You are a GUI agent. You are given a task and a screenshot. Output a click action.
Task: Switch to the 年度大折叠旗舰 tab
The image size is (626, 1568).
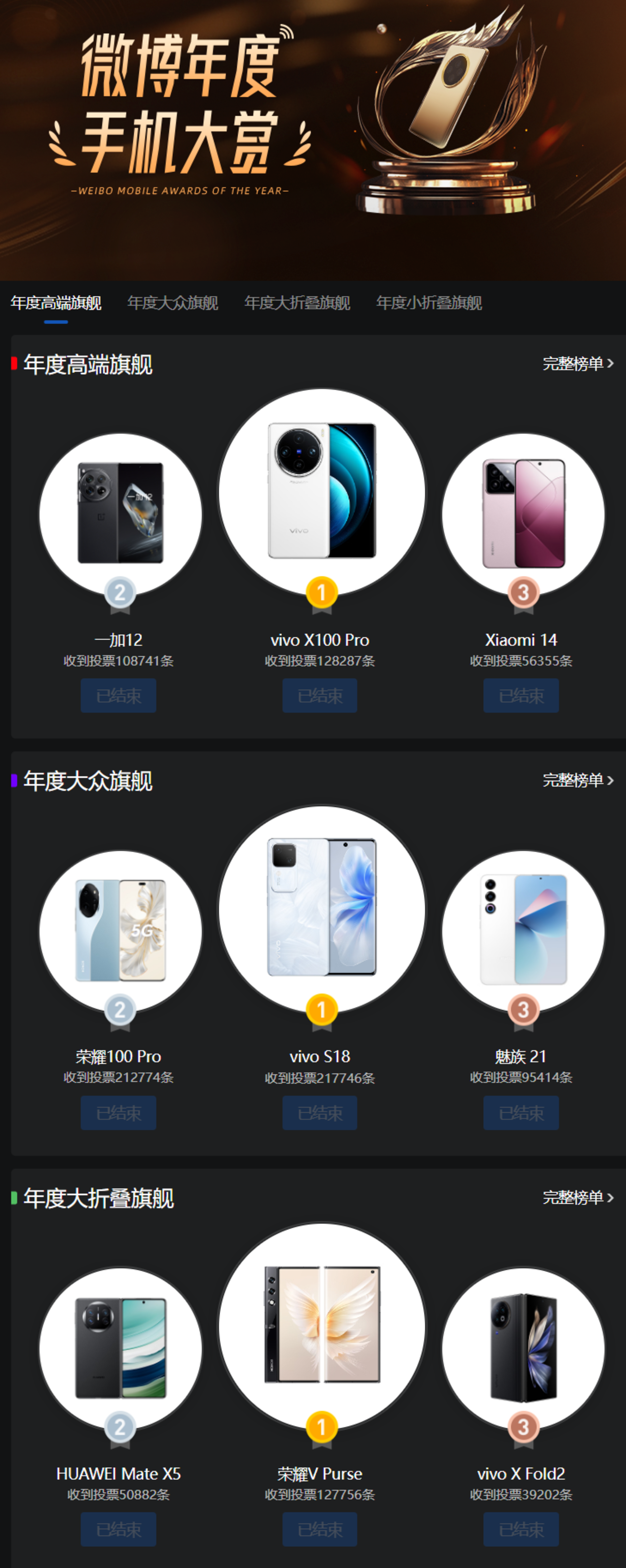(297, 303)
